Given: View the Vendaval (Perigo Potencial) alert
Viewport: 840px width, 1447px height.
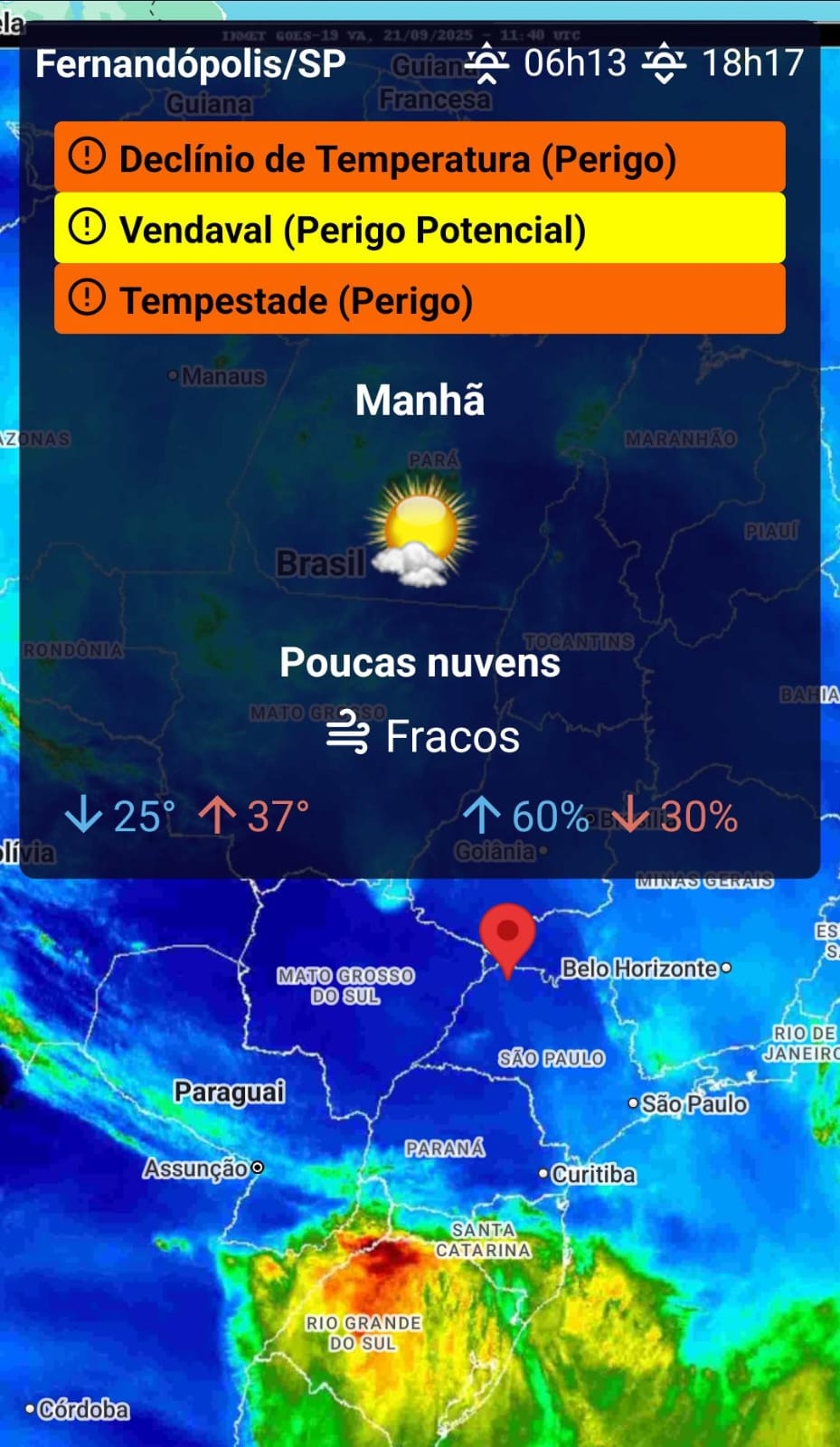Looking at the screenshot, I should pos(420,229).
